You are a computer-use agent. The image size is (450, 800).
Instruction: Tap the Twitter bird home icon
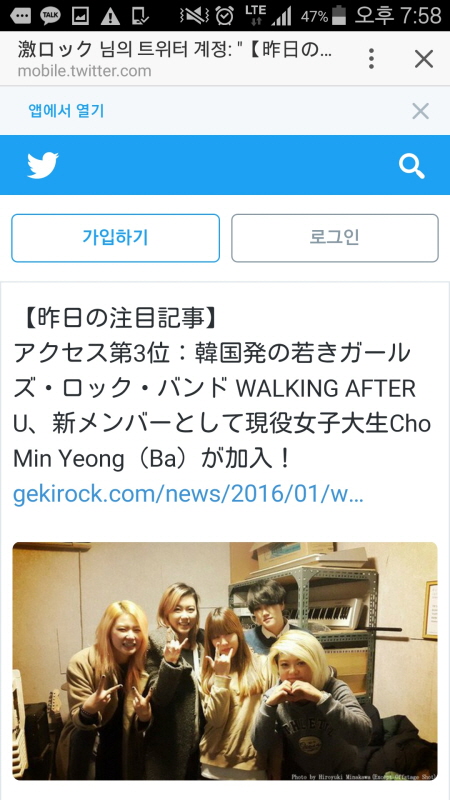[x=43, y=165]
